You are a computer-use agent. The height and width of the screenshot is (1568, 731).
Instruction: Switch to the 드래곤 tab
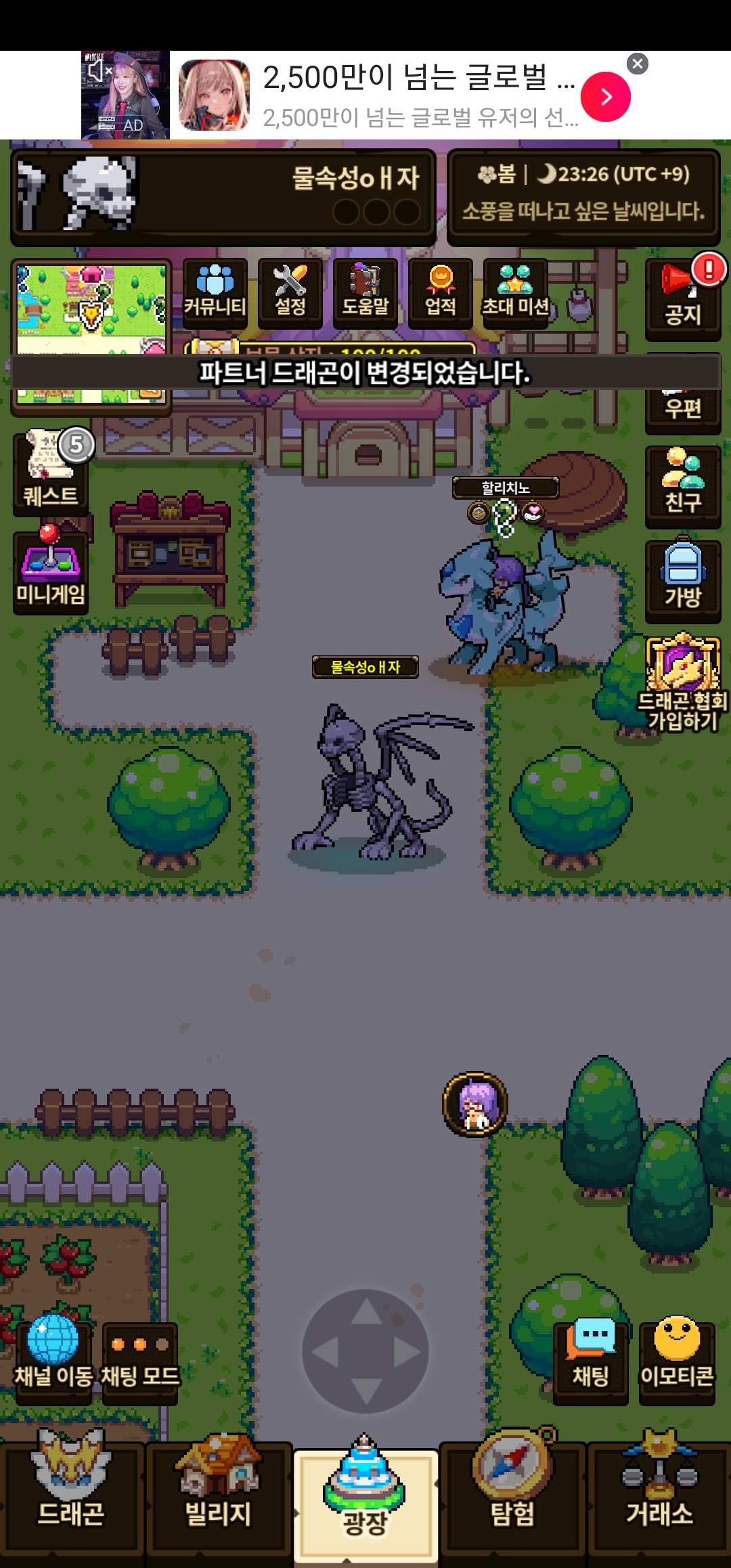[71, 1496]
